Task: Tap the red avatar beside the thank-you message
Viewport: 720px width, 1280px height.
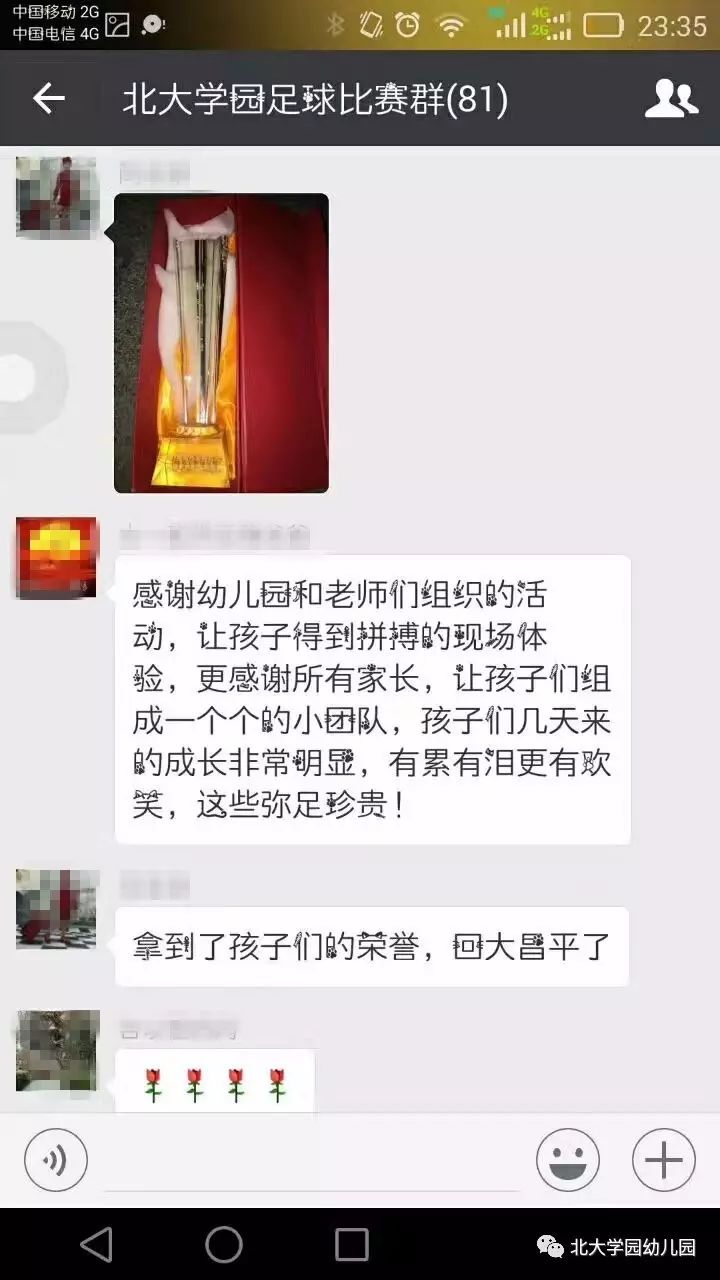Action: [x=57, y=558]
